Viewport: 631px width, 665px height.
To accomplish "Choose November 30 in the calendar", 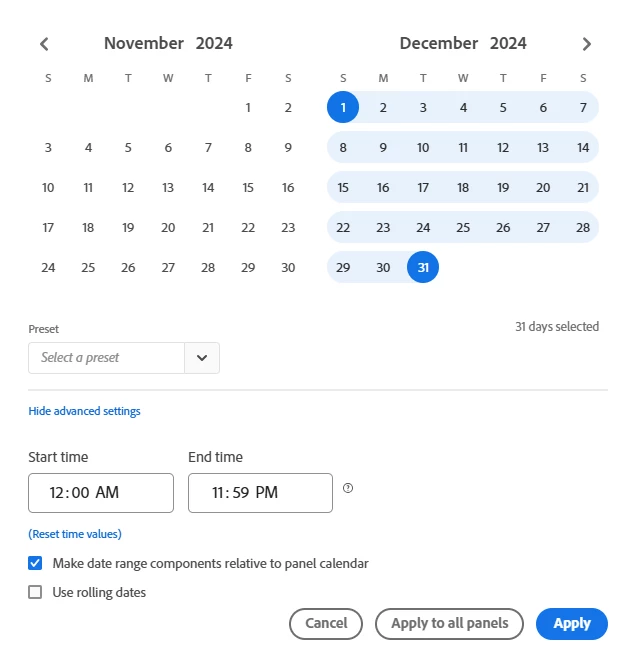I will 288,267.
